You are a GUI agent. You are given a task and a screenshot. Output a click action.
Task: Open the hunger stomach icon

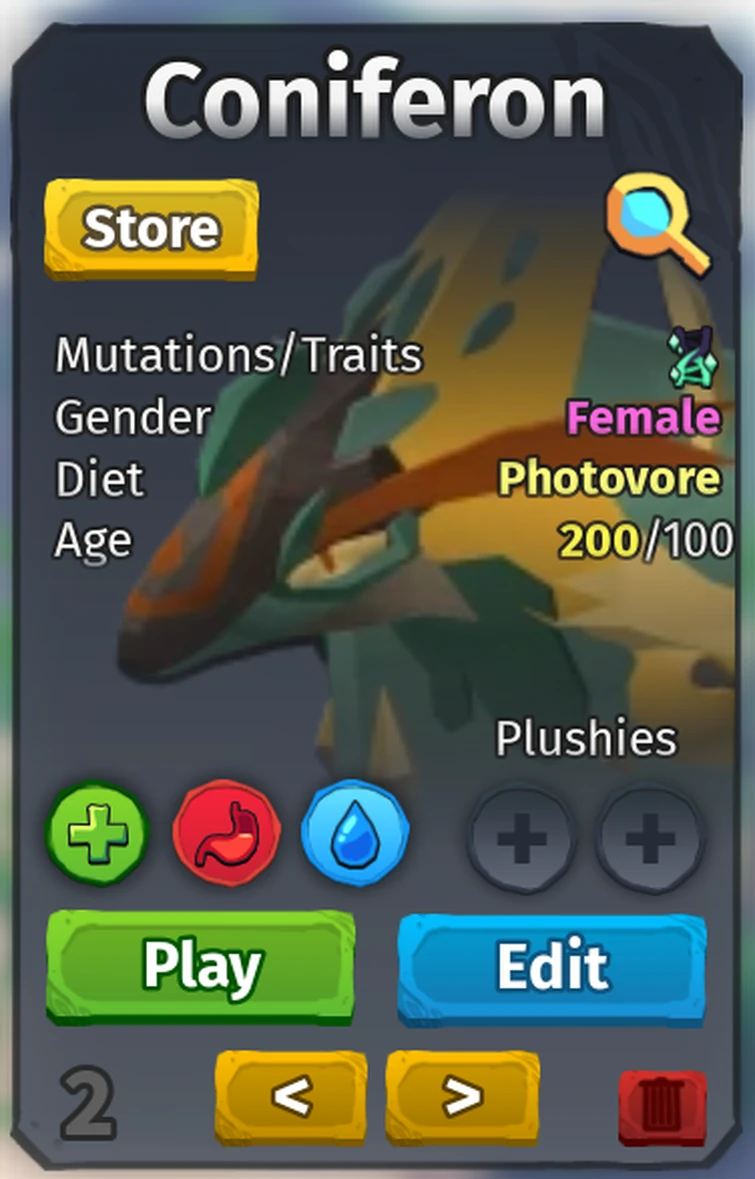(x=226, y=836)
